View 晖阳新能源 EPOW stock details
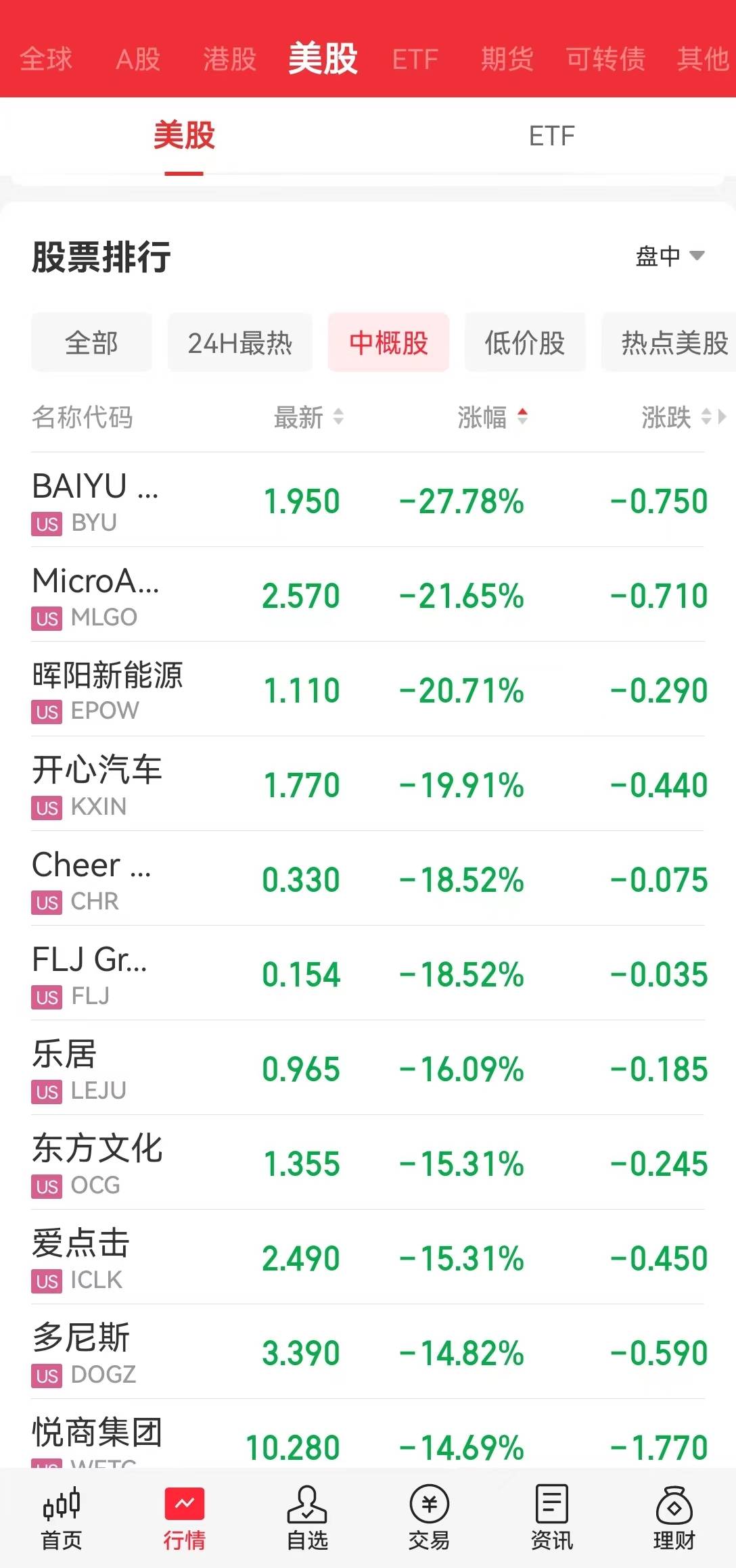The height and width of the screenshot is (1568, 736). [367, 690]
